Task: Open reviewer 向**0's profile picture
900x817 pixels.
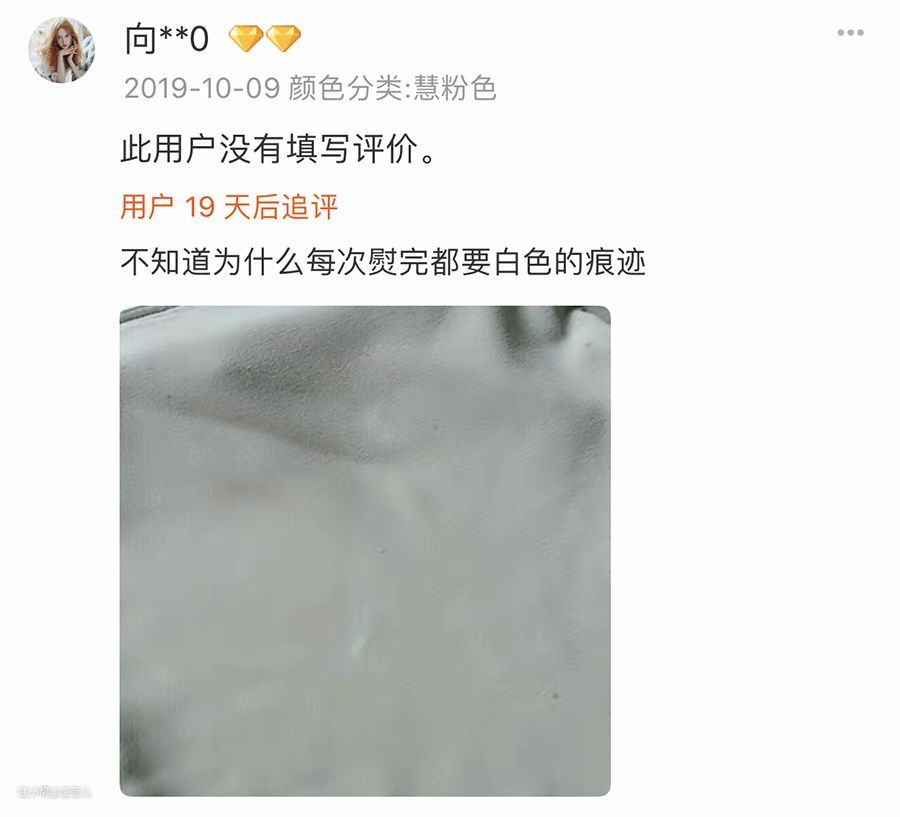Action: click(62, 49)
